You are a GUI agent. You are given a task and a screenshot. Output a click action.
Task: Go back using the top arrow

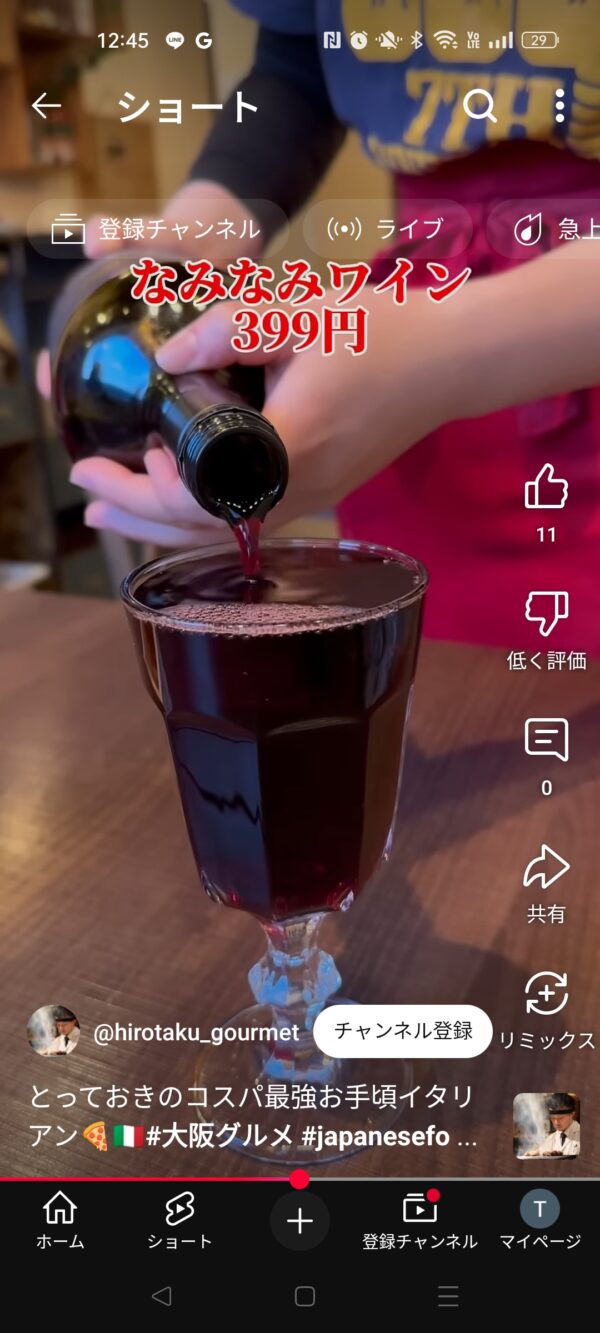tap(46, 106)
